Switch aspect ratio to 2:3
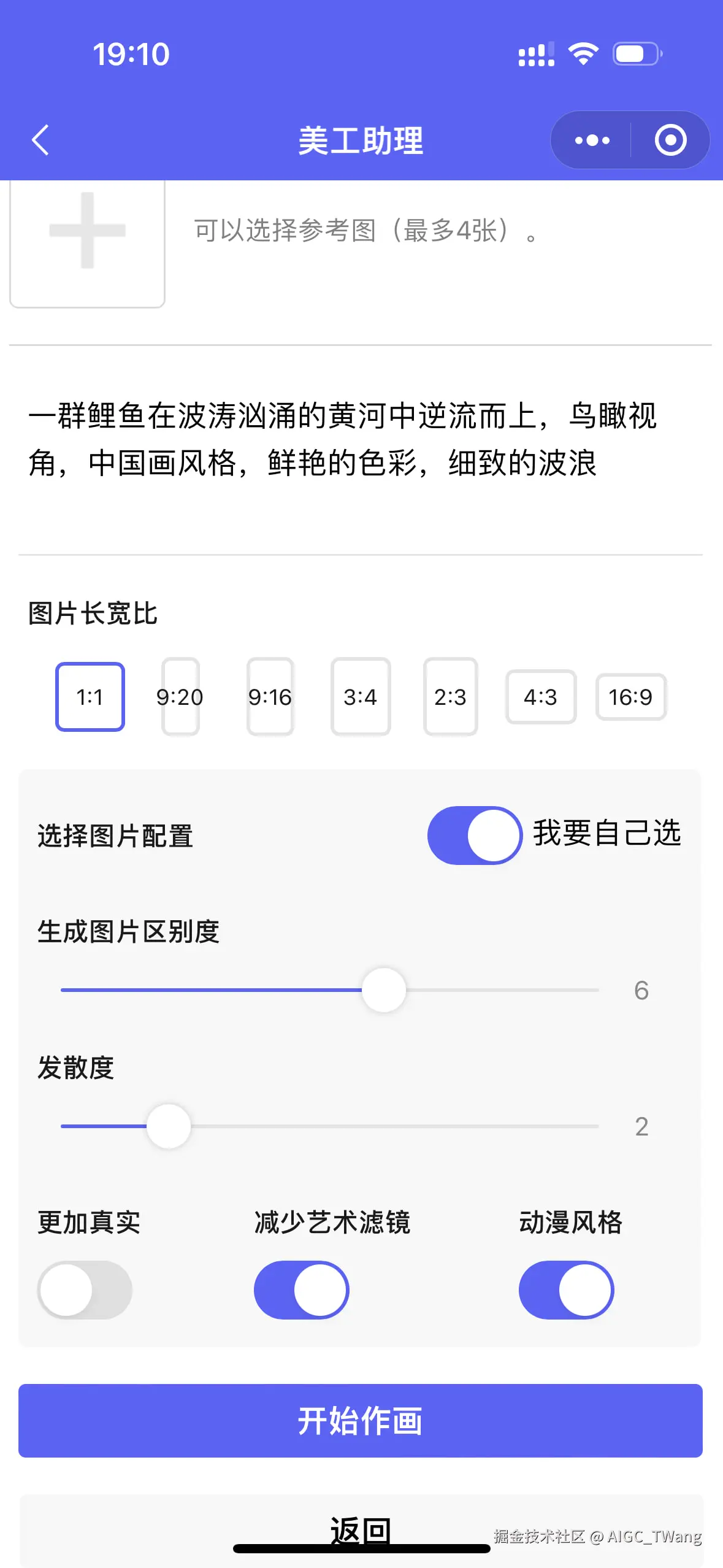723x1568 pixels. pyautogui.click(x=451, y=697)
